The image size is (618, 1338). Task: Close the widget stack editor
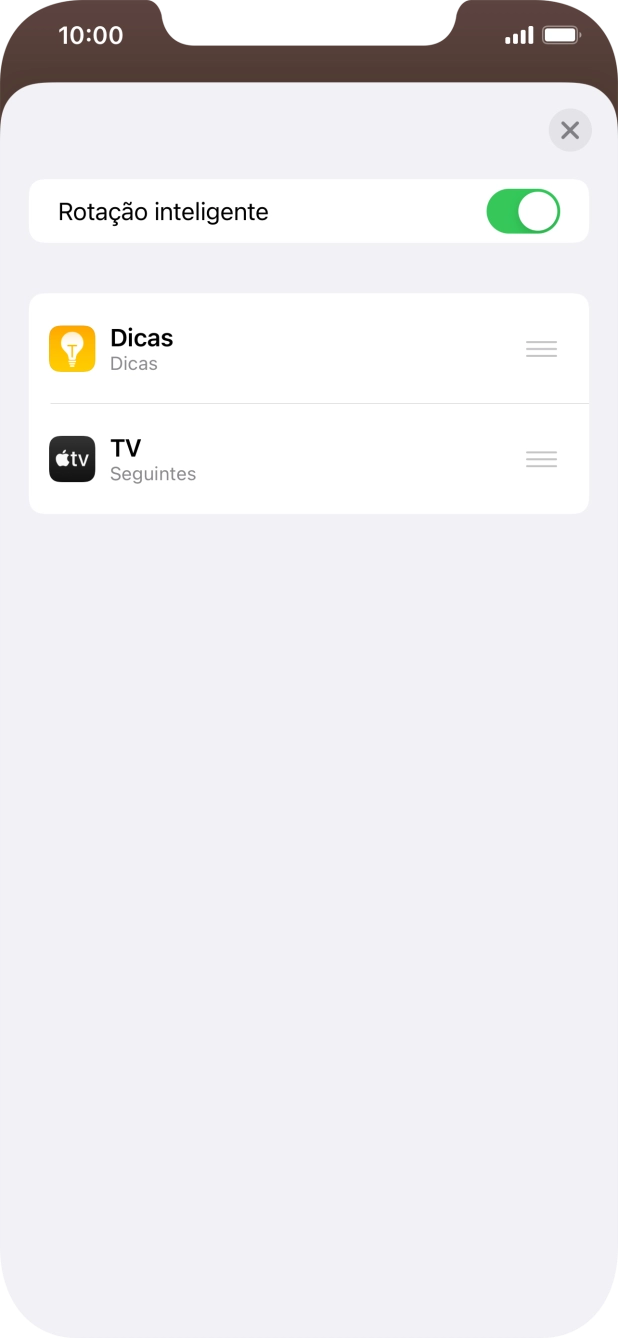click(570, 130)
